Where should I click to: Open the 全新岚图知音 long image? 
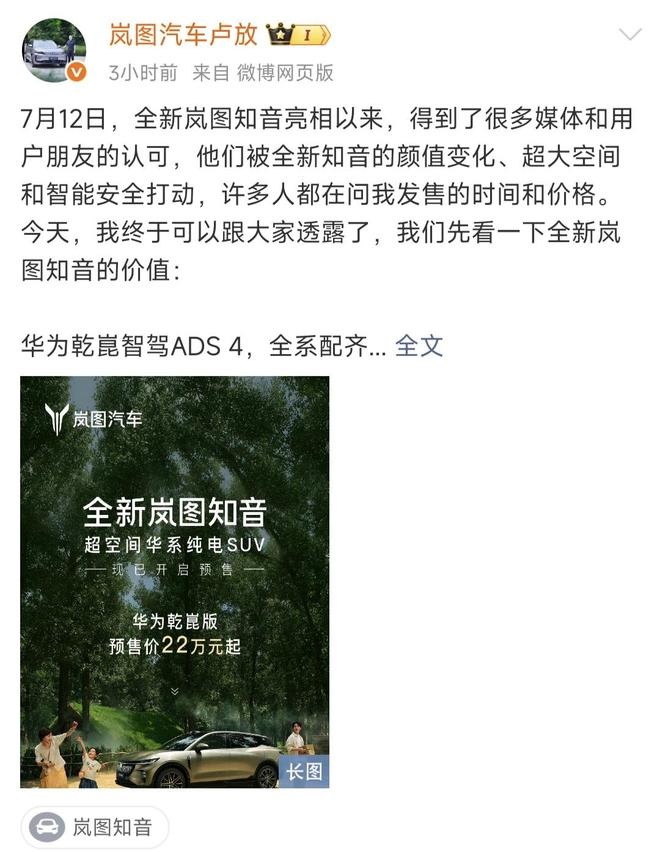click(175, 582)
